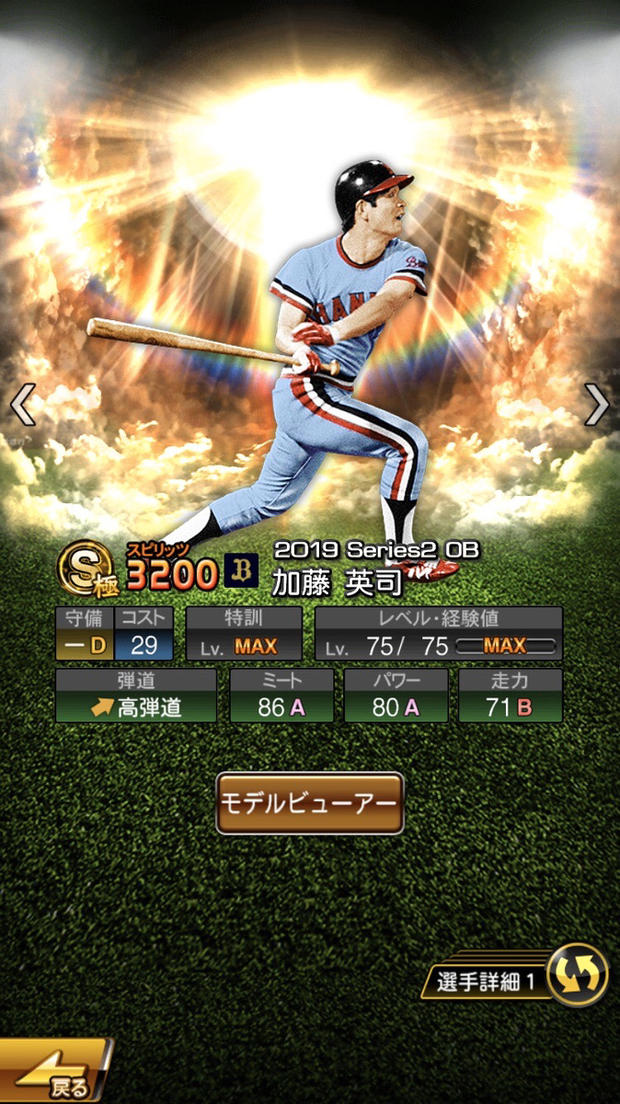Open the モデルビューアー model viewer
Image resolution: width=620 pixels, height=1104 pixels.
(310, 803)
